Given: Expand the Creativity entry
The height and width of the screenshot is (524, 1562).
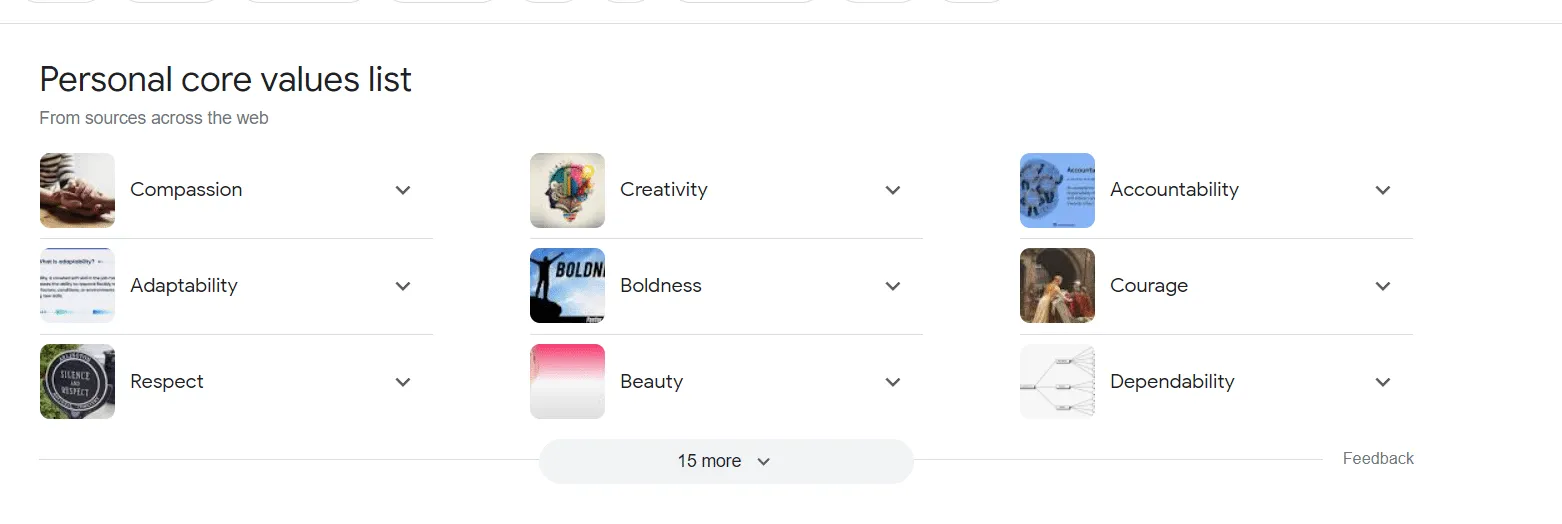Looking at the screenshot, I should pos(892,190).
